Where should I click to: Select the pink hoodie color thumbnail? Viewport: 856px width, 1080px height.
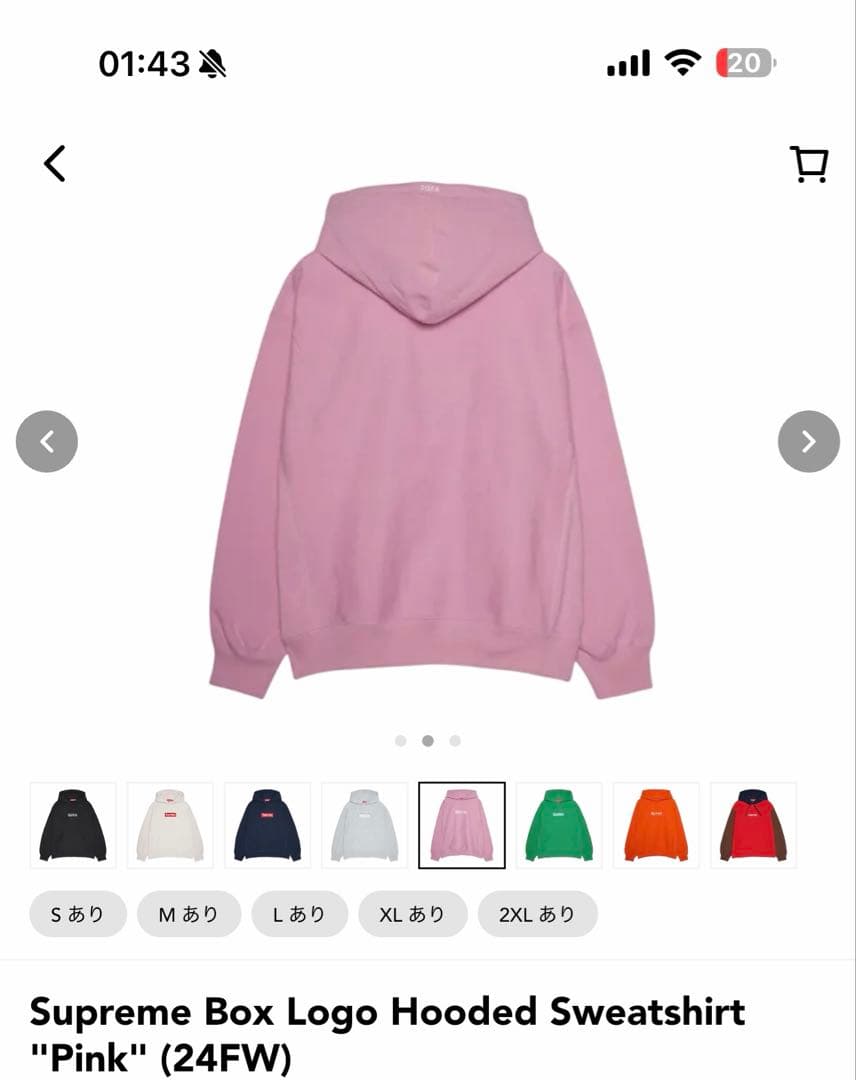(x=461, y=826)
